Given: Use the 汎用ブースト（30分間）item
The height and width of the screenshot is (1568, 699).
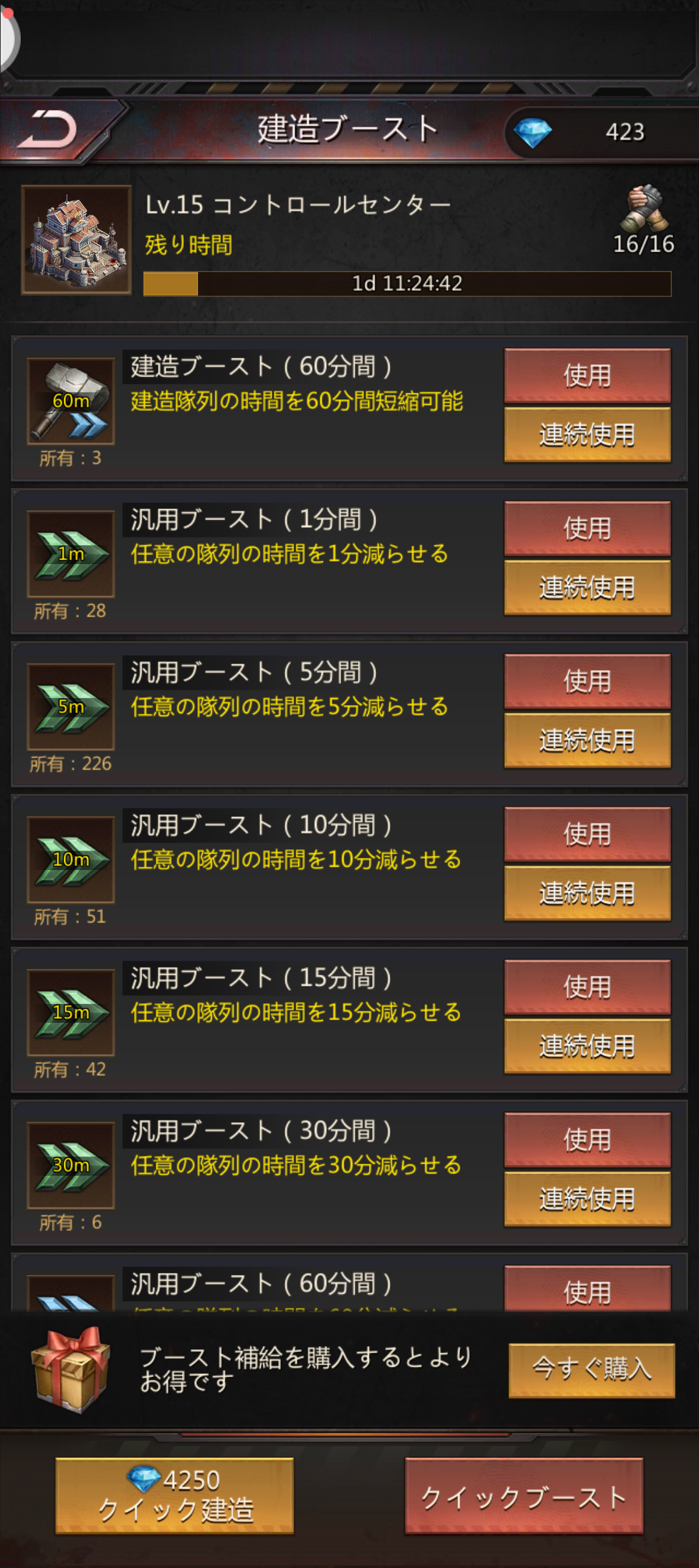Looking at the screenshot, I should click(x=587, y=1139).
